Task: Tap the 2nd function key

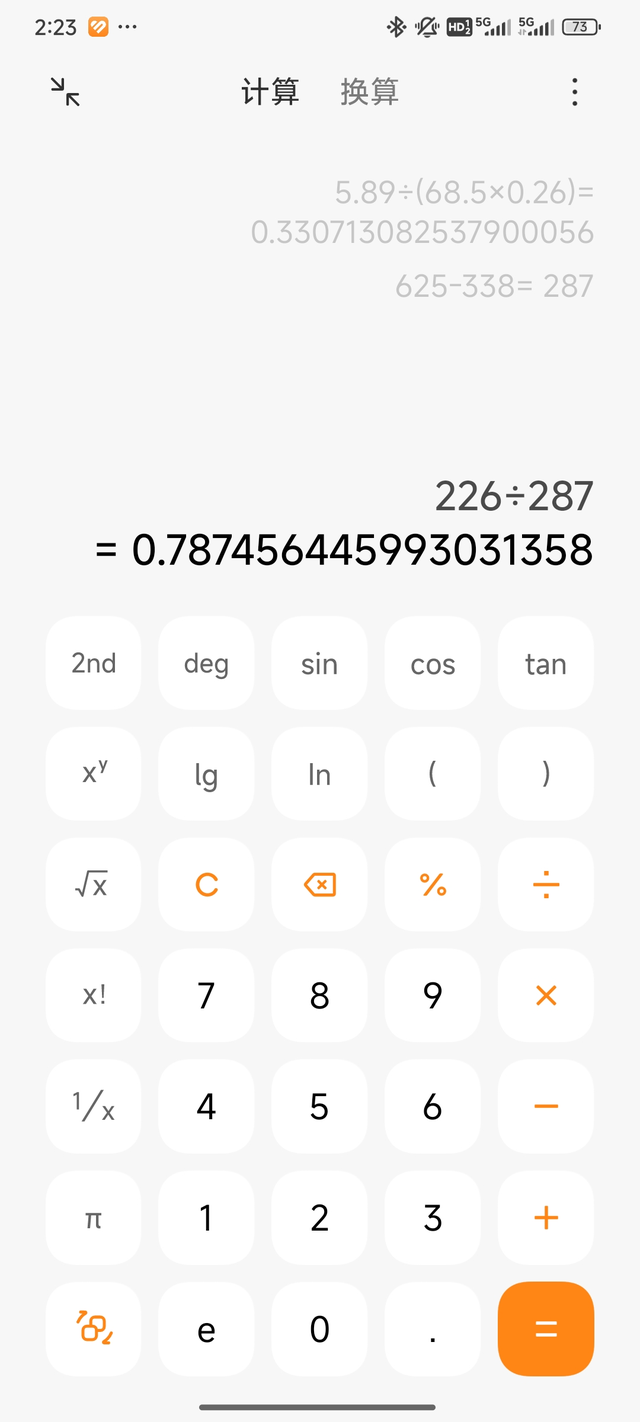Action: [93, 663]
